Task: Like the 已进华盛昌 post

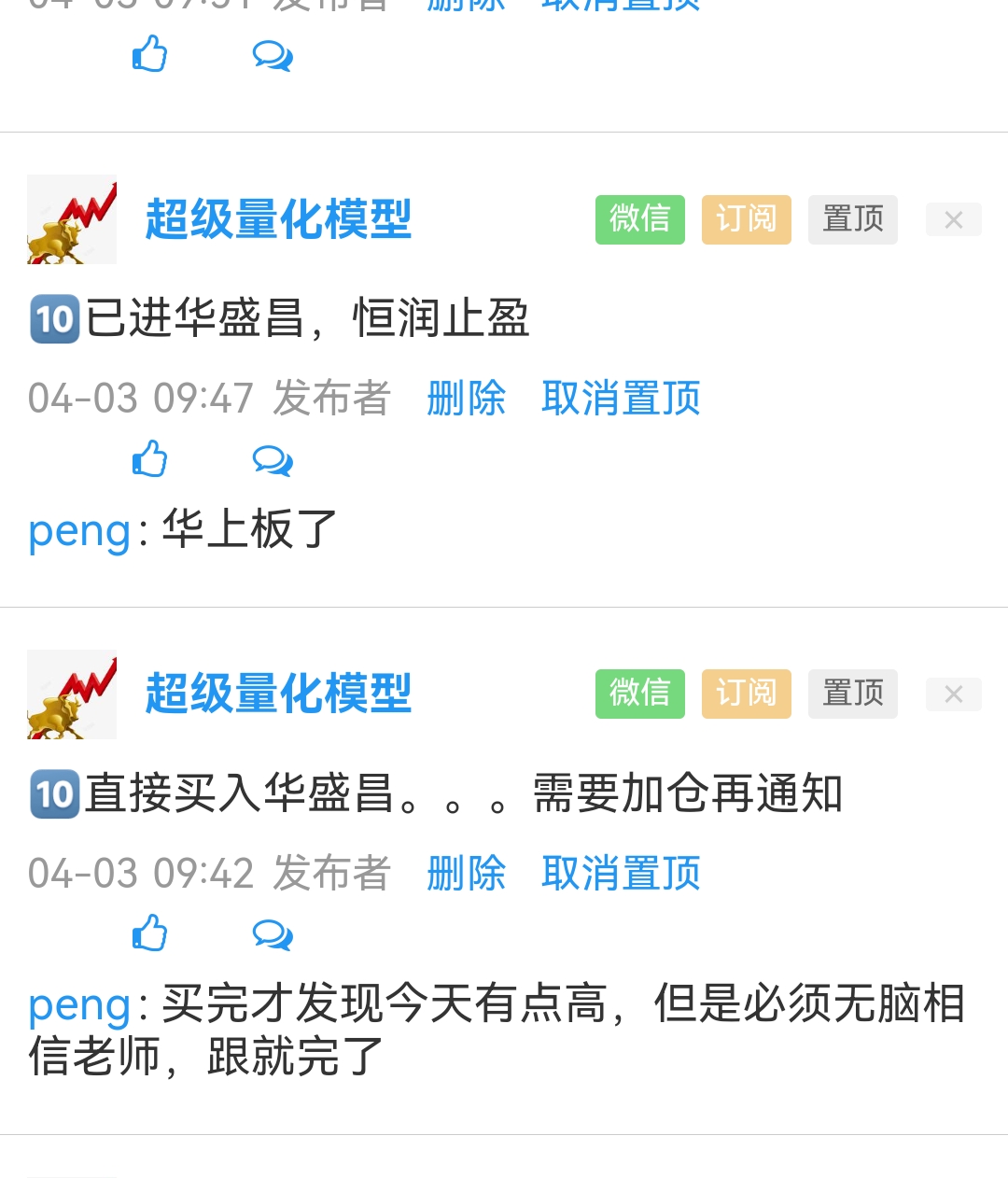Action: [x=149, y=459]
